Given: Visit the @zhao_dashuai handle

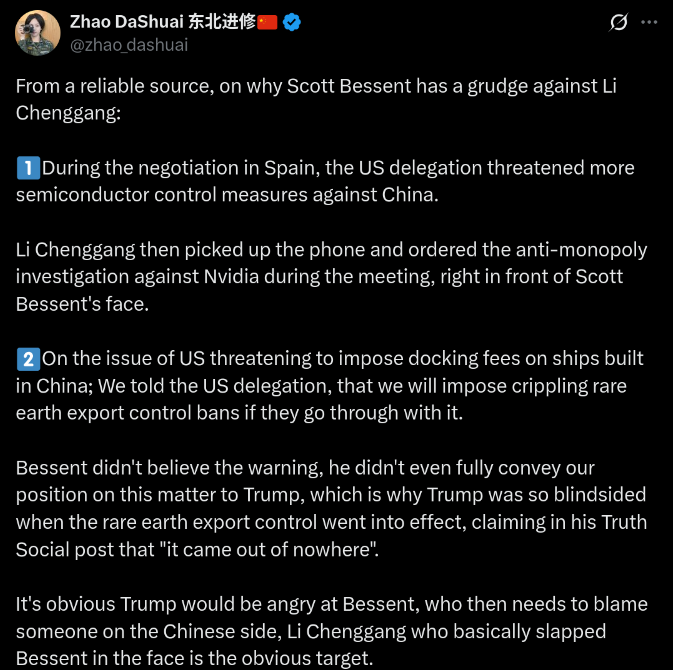Looking at the screenshot, I should 128,45.
